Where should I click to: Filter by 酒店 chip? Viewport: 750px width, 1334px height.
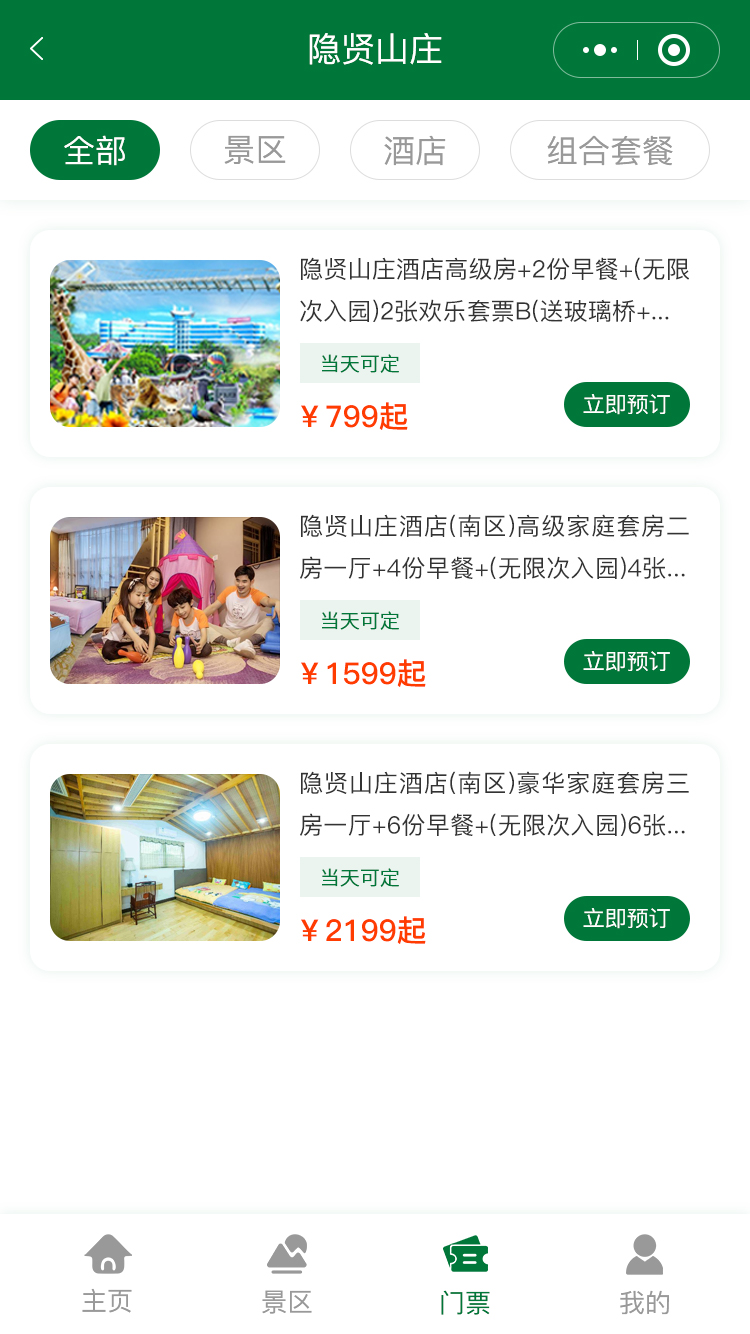pyautogui.click(x=415, y=150)
